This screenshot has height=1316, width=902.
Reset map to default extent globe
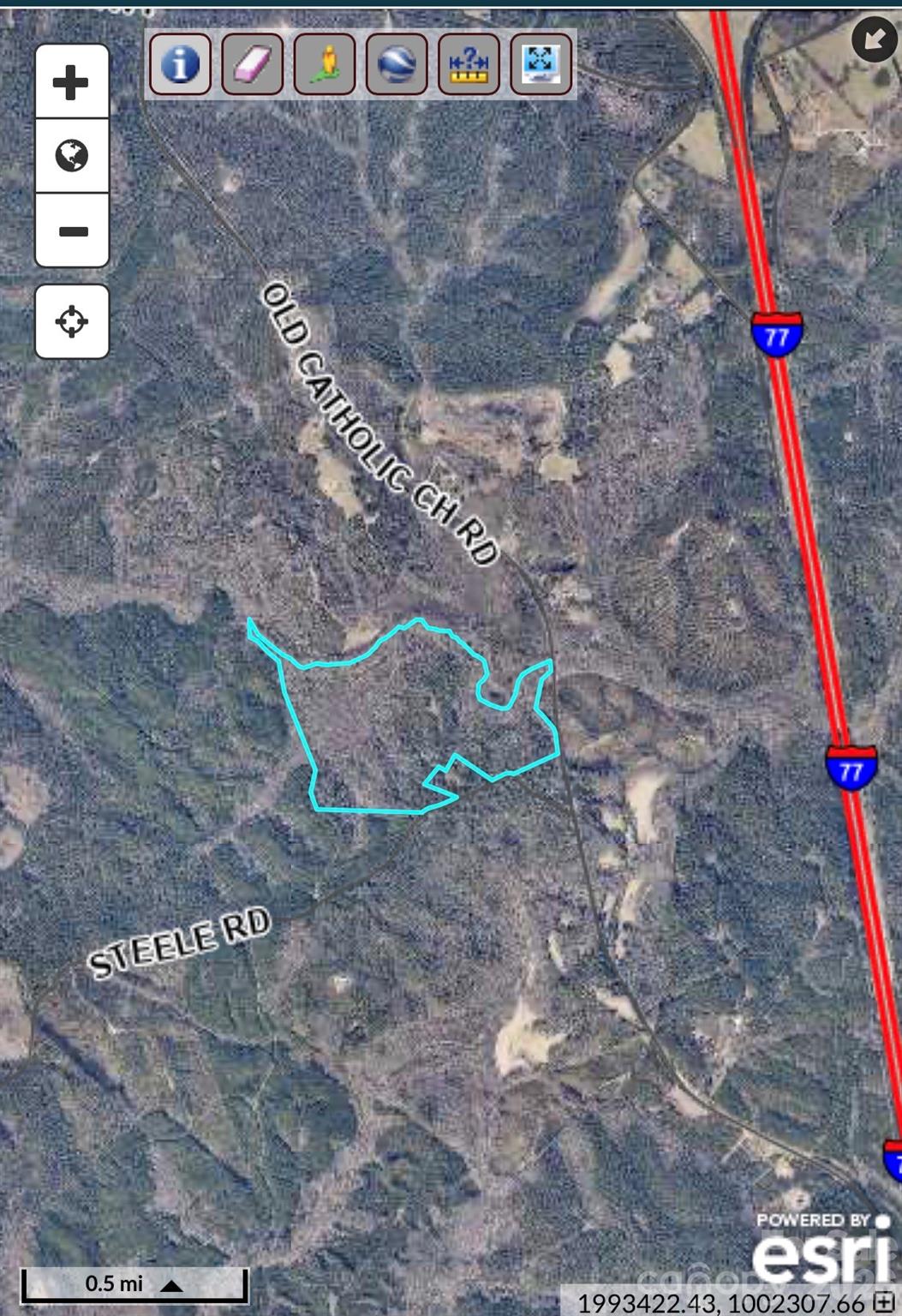point(71,156)
